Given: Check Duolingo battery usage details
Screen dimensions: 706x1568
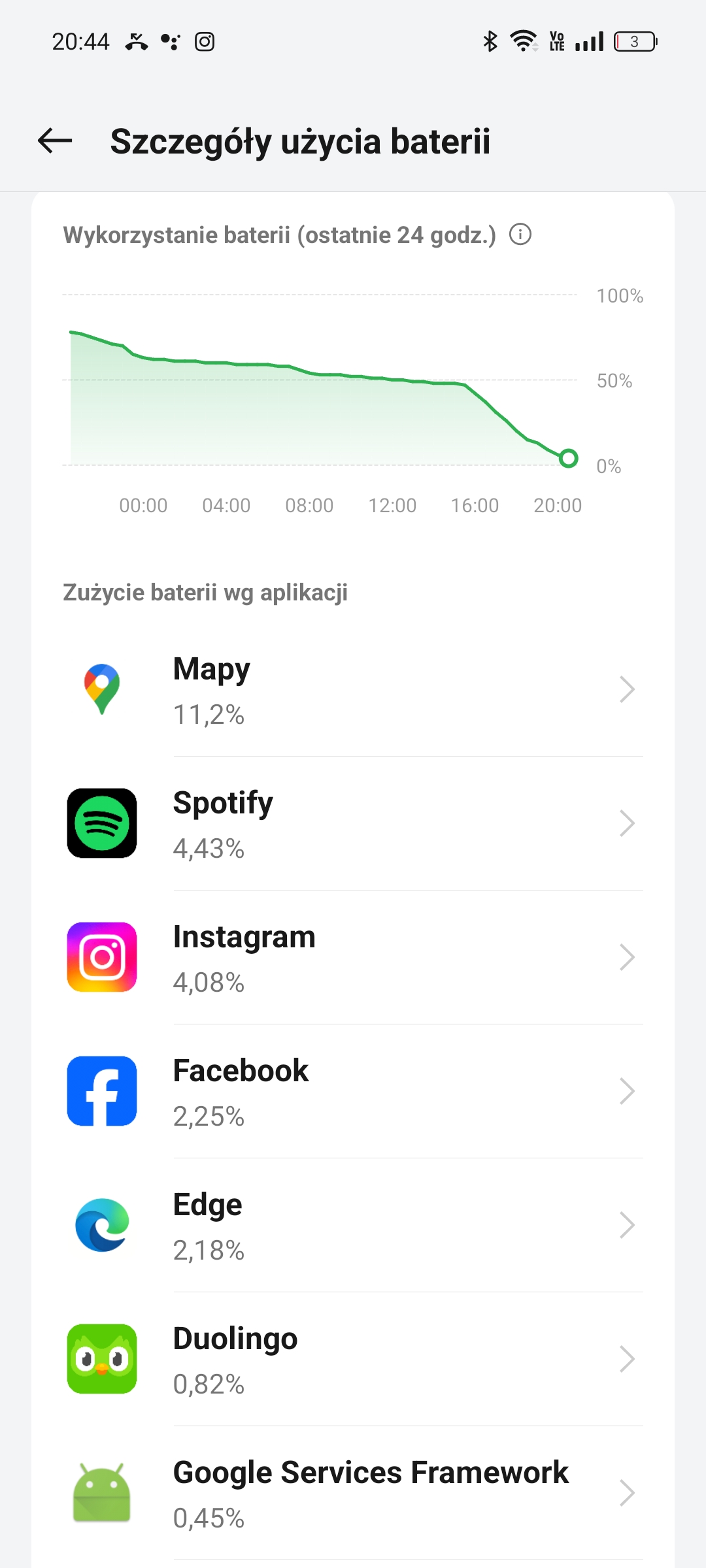Looking at the screenshot, I should tap(353, 1359).
